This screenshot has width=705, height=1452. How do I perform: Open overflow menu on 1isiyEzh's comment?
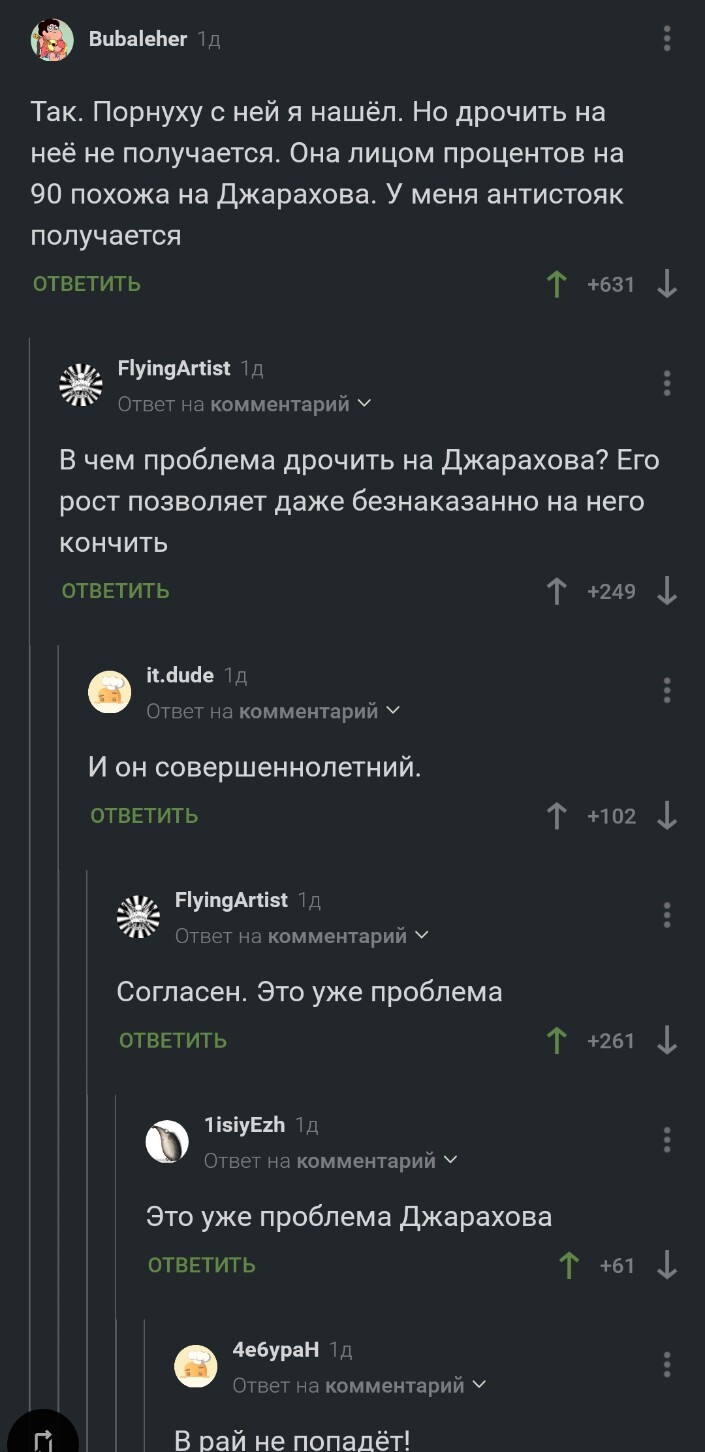667,1140
